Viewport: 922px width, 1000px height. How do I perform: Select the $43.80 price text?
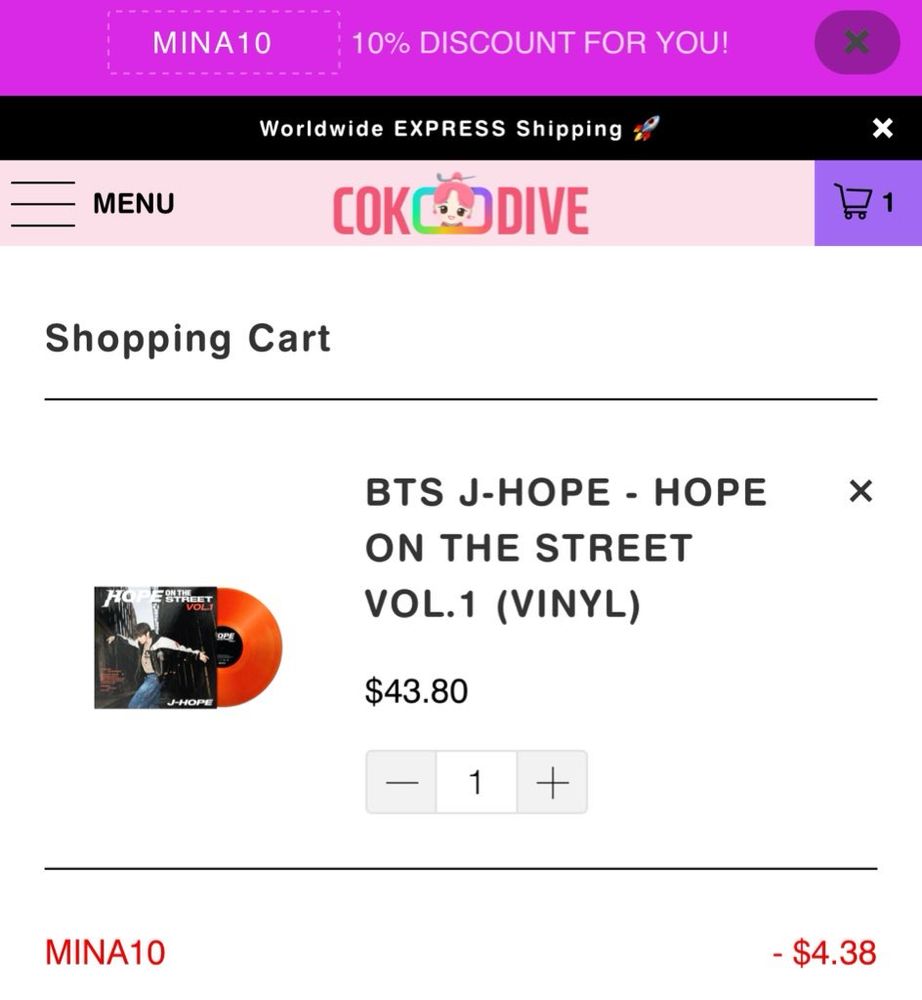coord(416,689)
